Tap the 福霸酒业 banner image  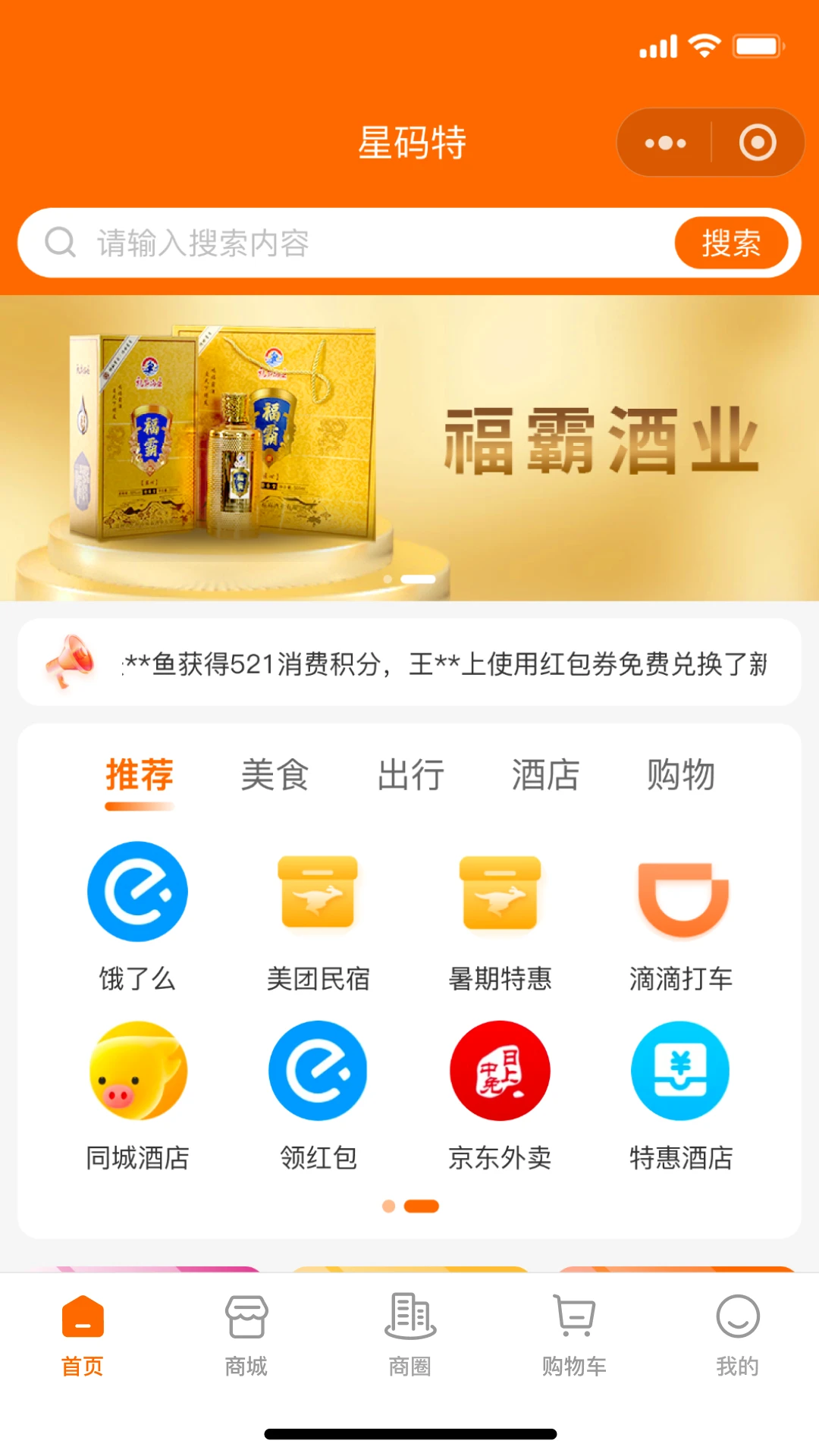tap(409, 447)
